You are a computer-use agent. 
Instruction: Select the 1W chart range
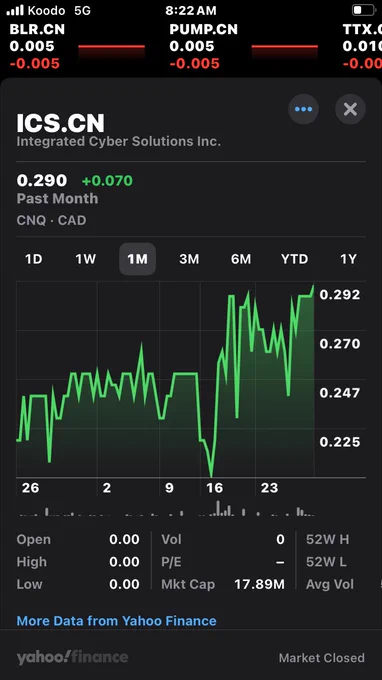pyautogui.click(x=85, y=259)
